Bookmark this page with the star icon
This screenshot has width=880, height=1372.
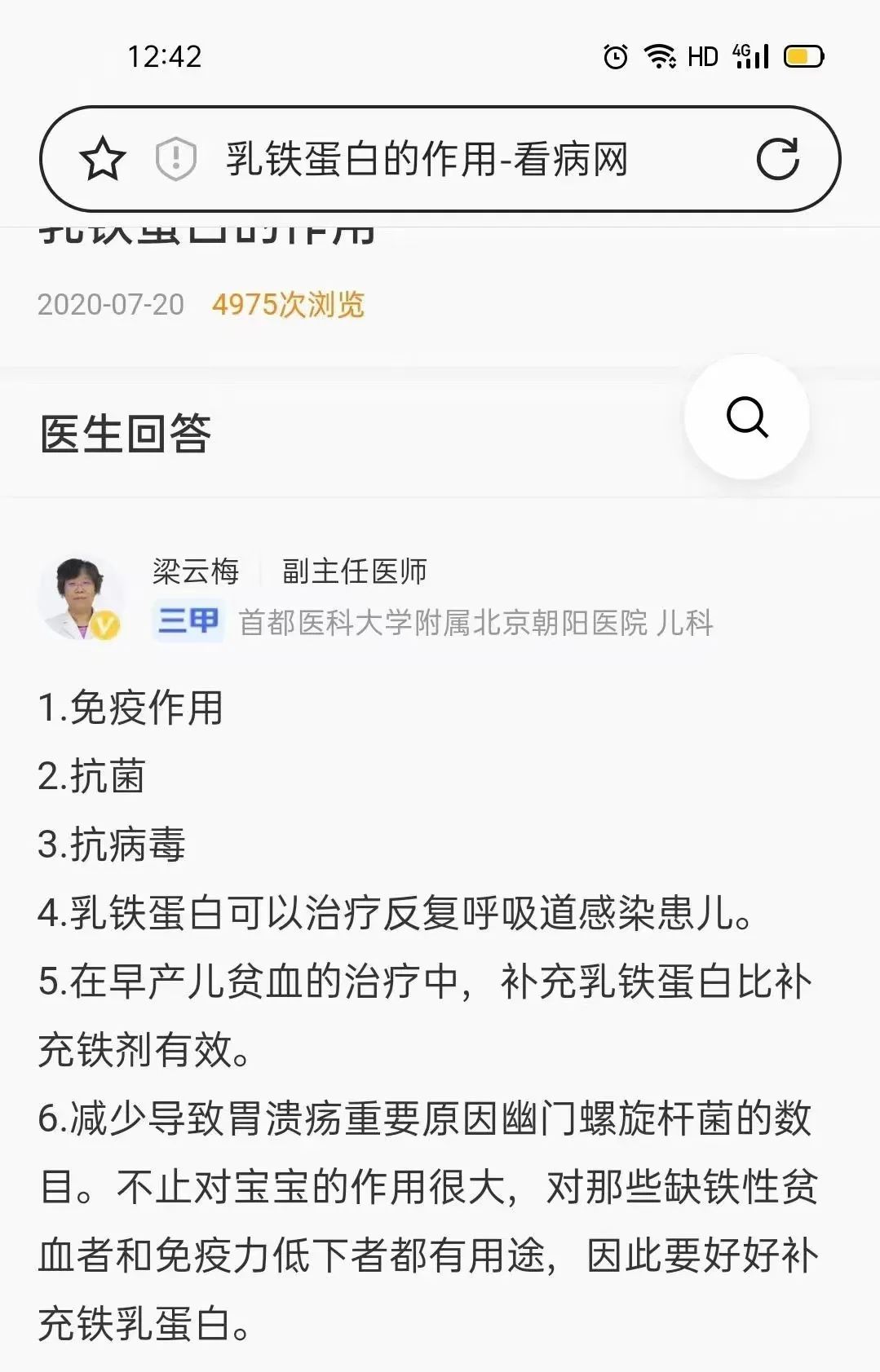tap(103, 159)
